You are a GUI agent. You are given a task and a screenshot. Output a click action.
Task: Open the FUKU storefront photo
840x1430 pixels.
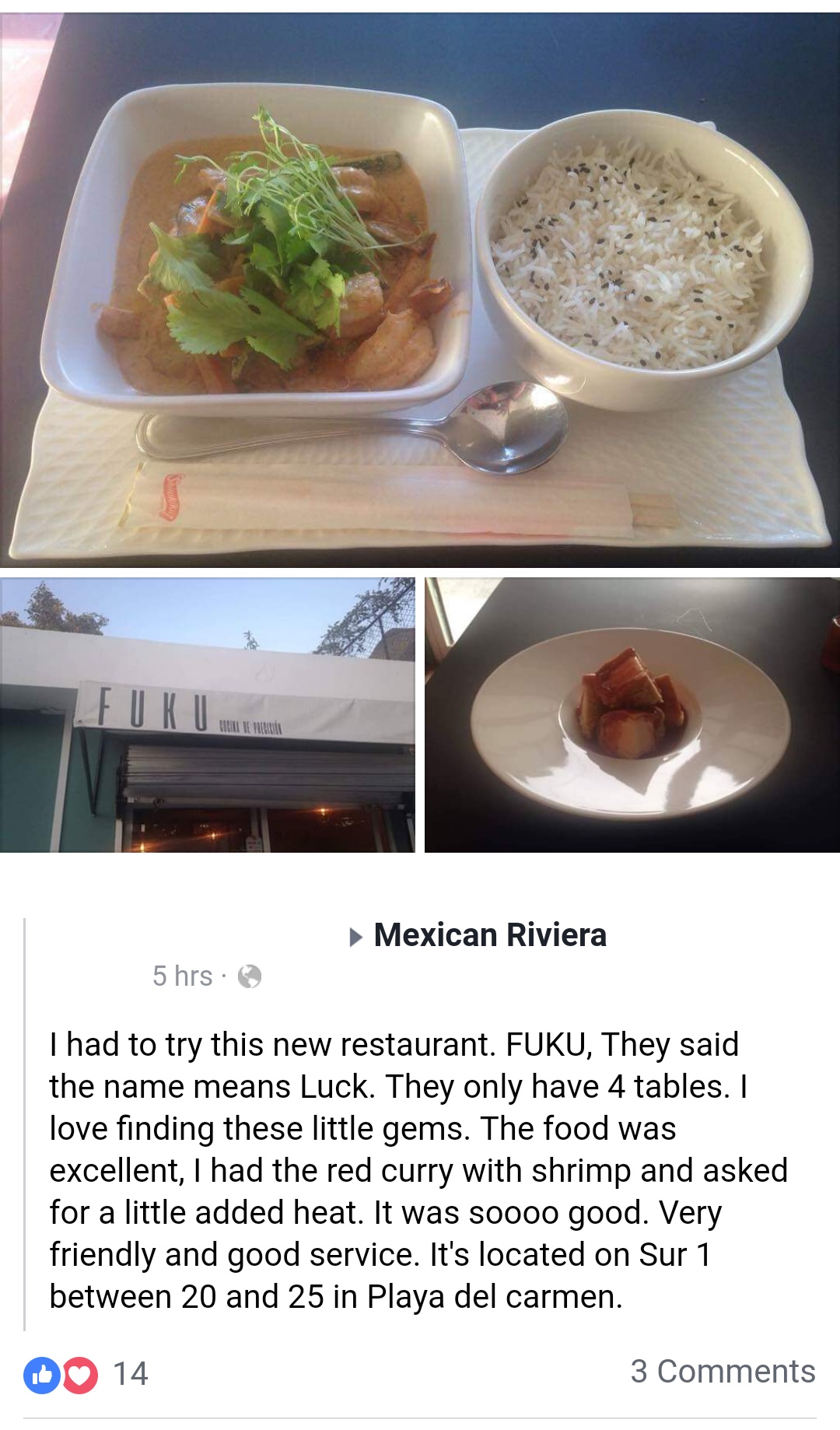[208, 715]
